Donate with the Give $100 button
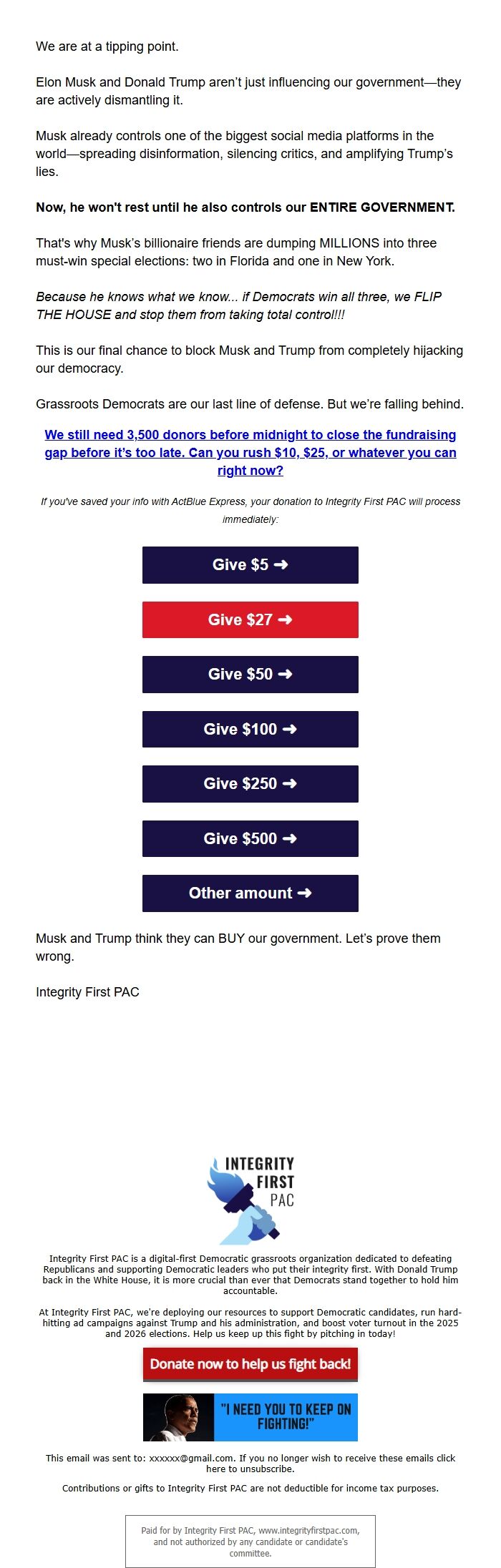 coord(250,729)
